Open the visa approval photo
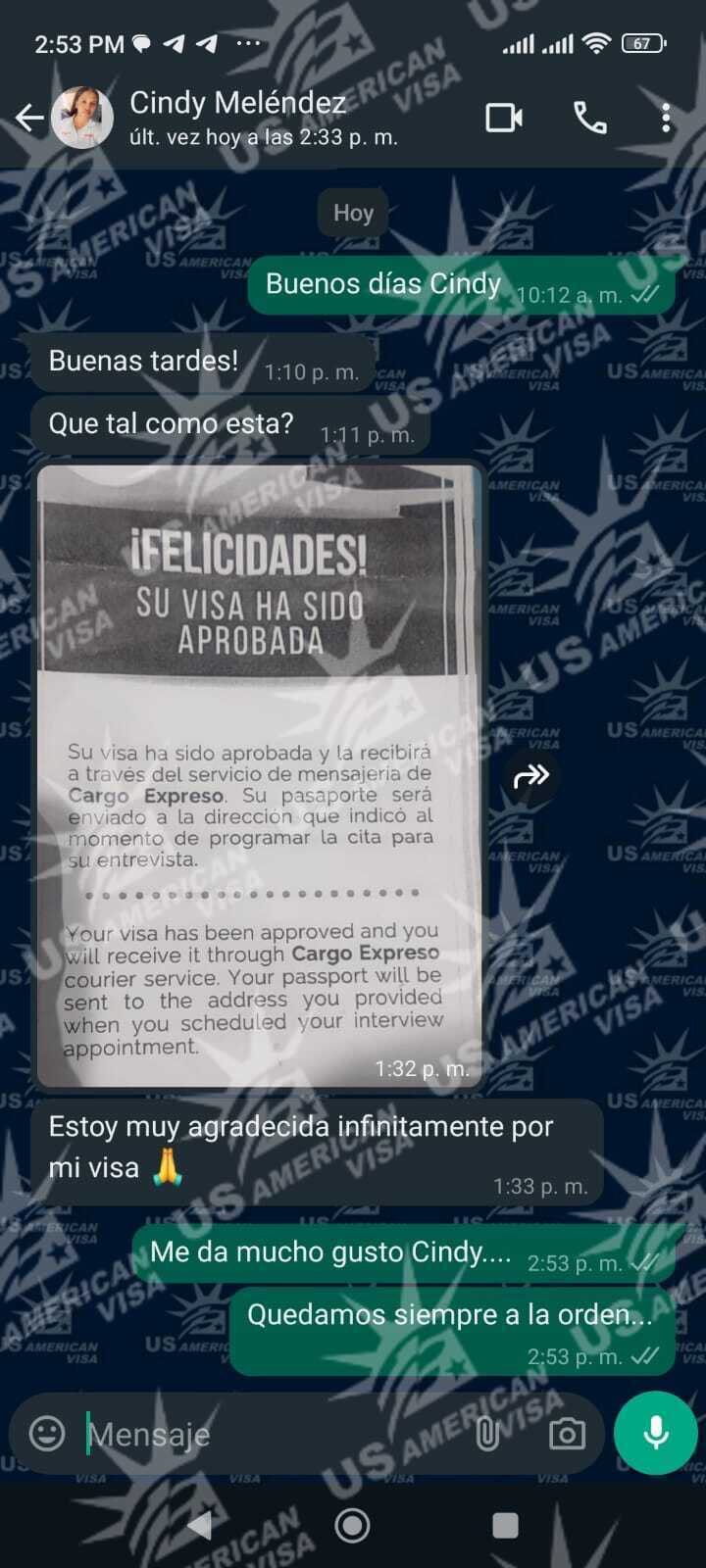706x1568 pixels. pyautogui.click(x=259, y=774)
